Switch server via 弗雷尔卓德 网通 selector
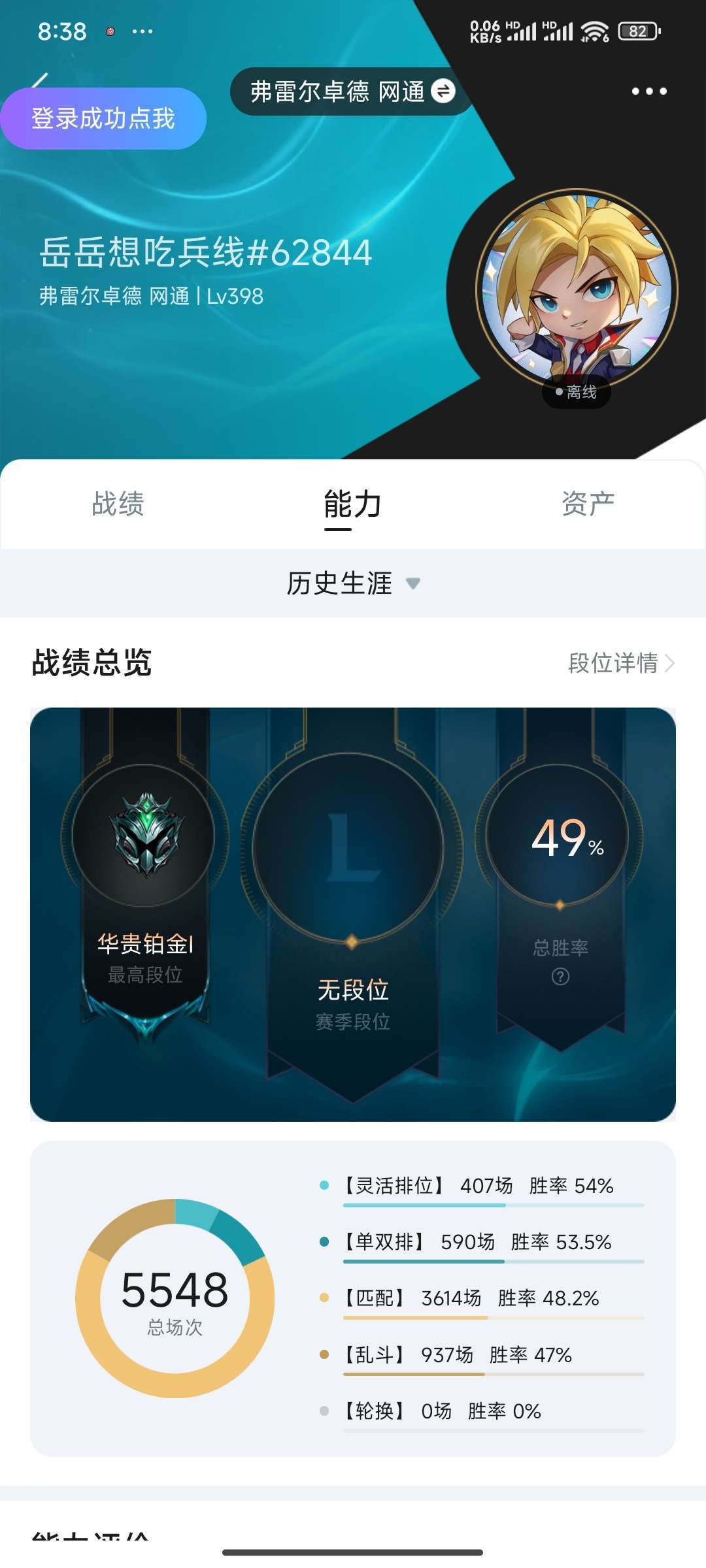Image resolution: width=706 pixels, height=1568 pixels. click(x=352, y=91)
